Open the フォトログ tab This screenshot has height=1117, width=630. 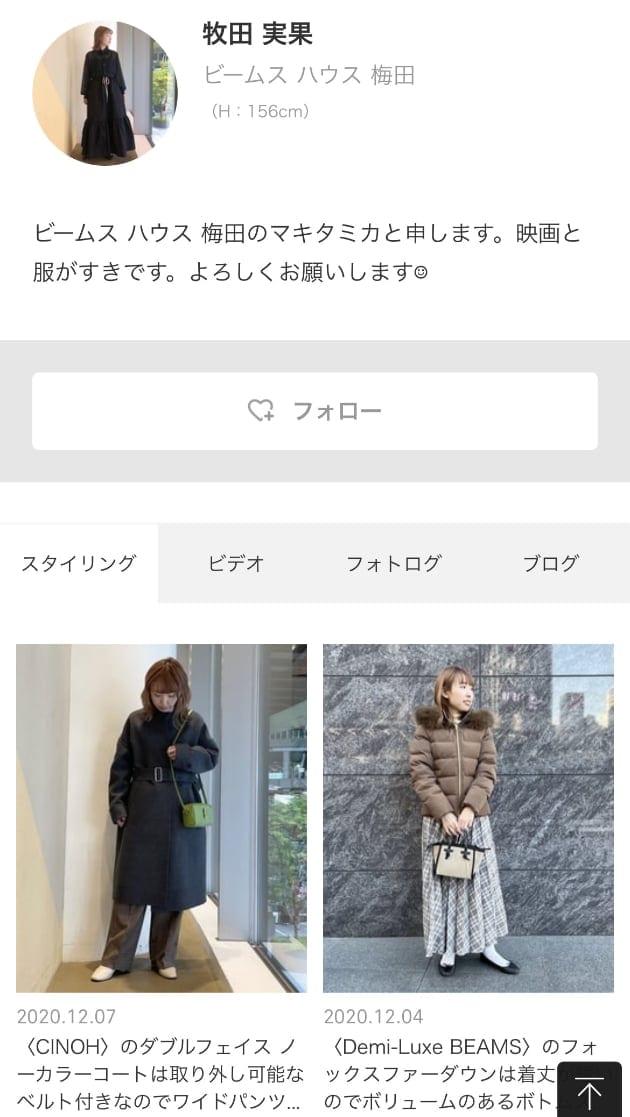coord(393,563)
